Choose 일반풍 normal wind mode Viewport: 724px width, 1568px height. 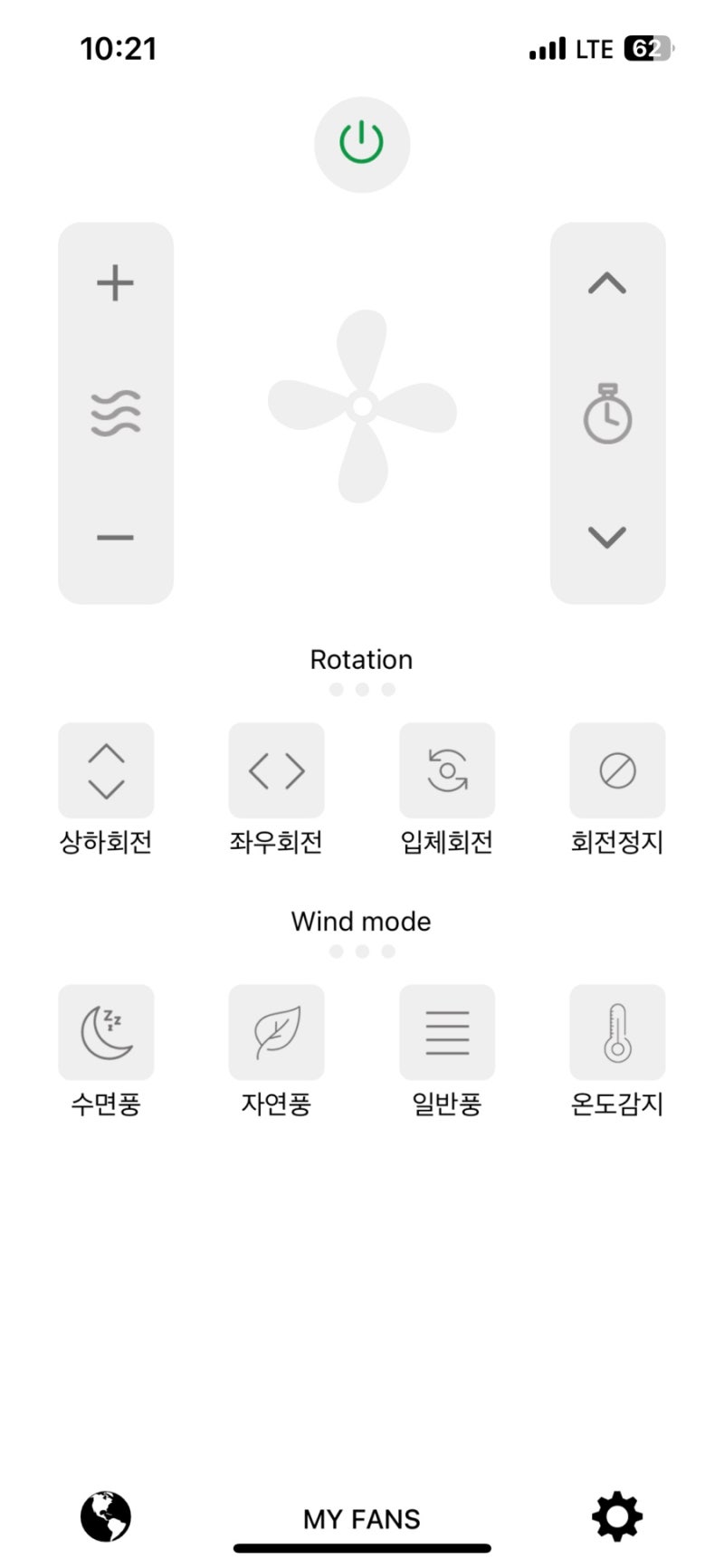pos(447,1032)
